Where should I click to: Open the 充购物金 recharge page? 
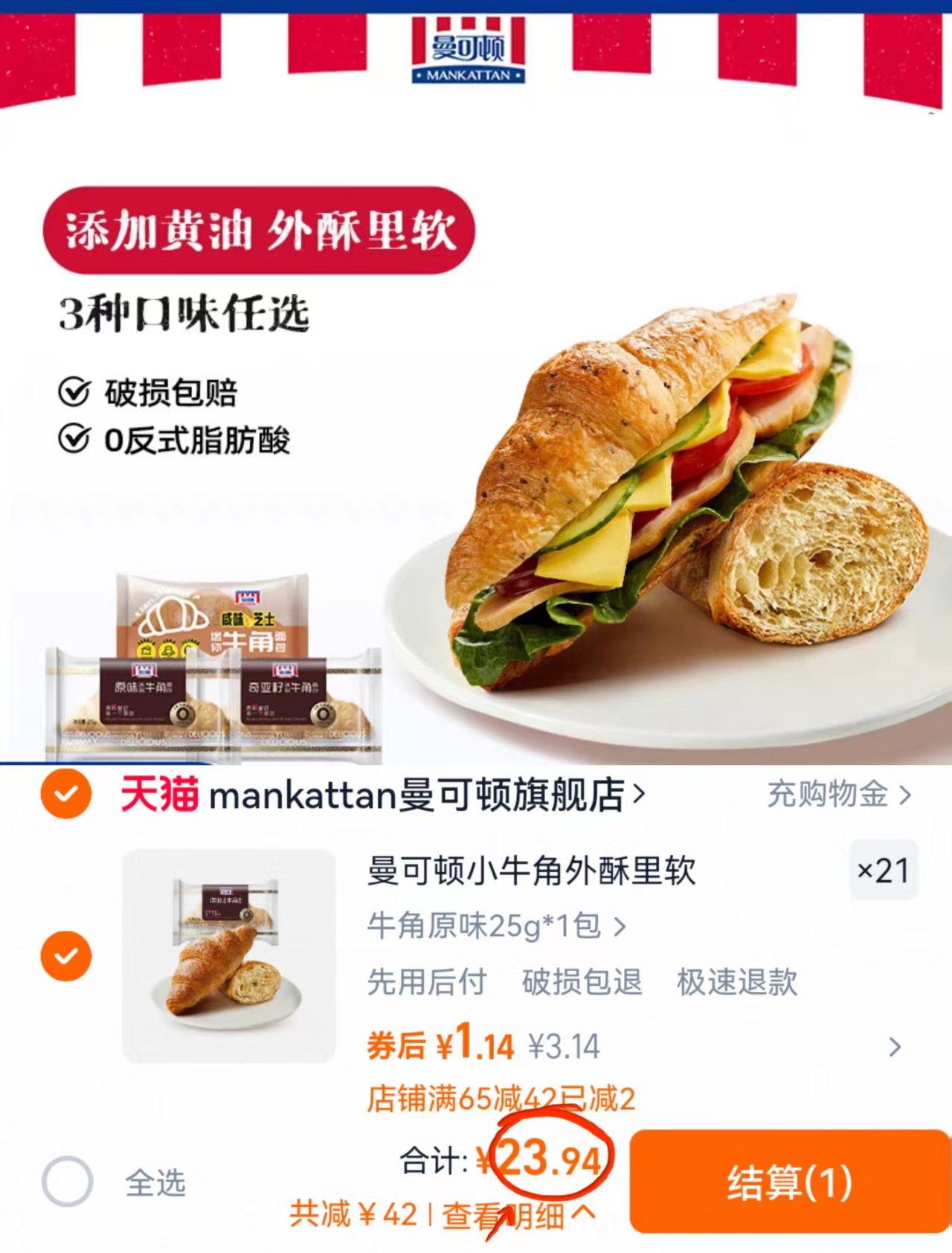coord(832,795)
